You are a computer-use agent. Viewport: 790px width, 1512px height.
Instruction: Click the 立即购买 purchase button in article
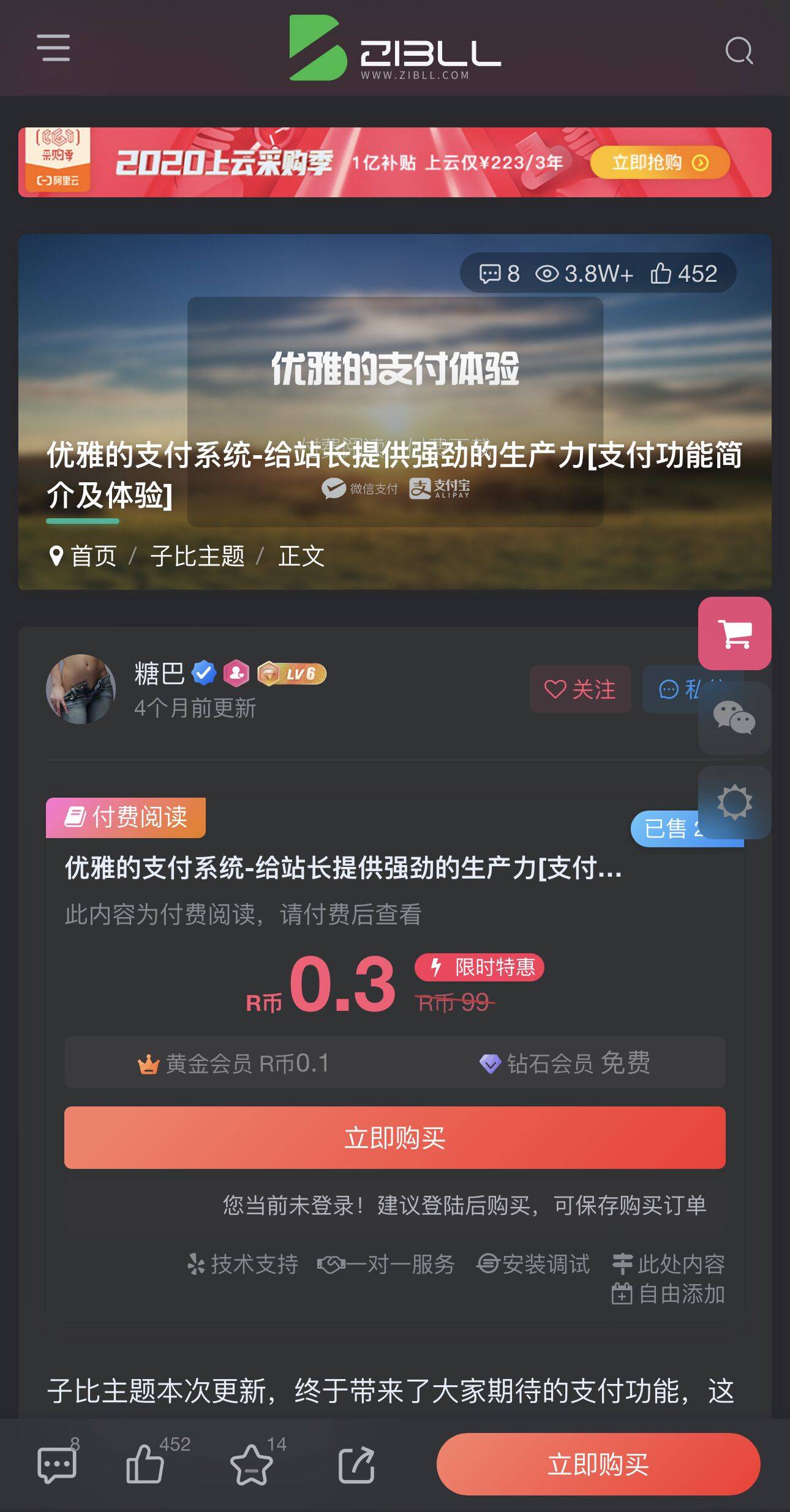click(x=395, y=1139)
